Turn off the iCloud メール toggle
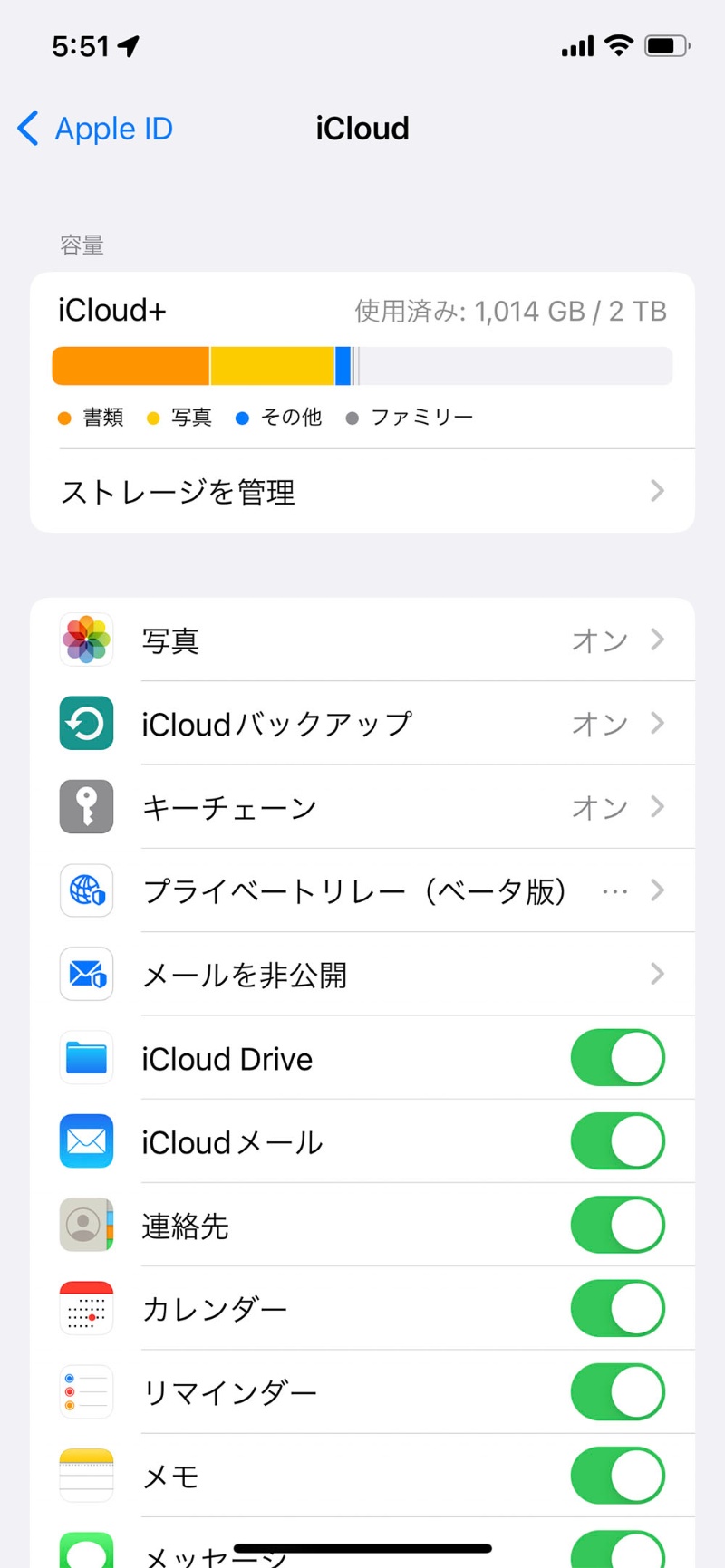This screenshot has width=725, height=1568. coord(617,1140)
